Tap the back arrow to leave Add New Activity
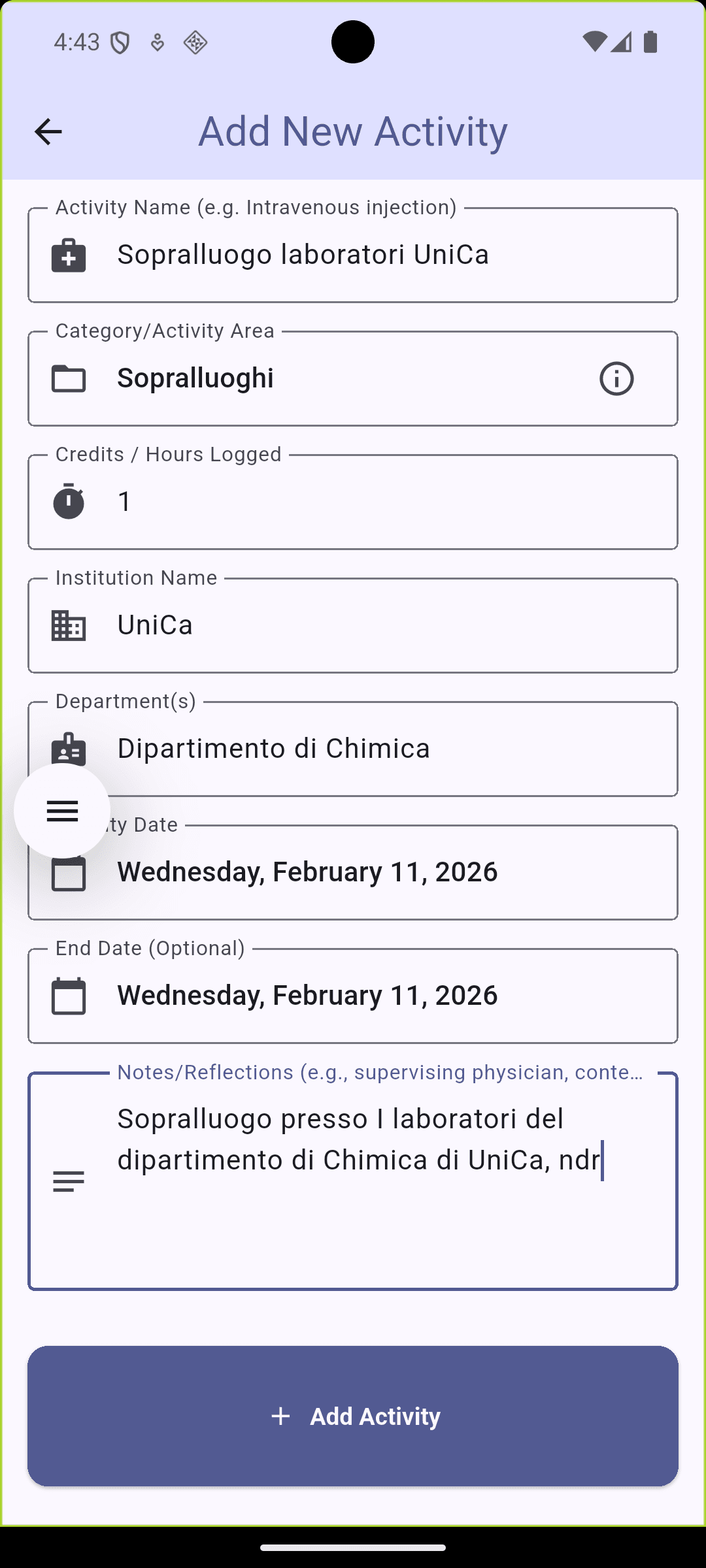The width and height of the screenshot is (706, 1568). point(47,131)
